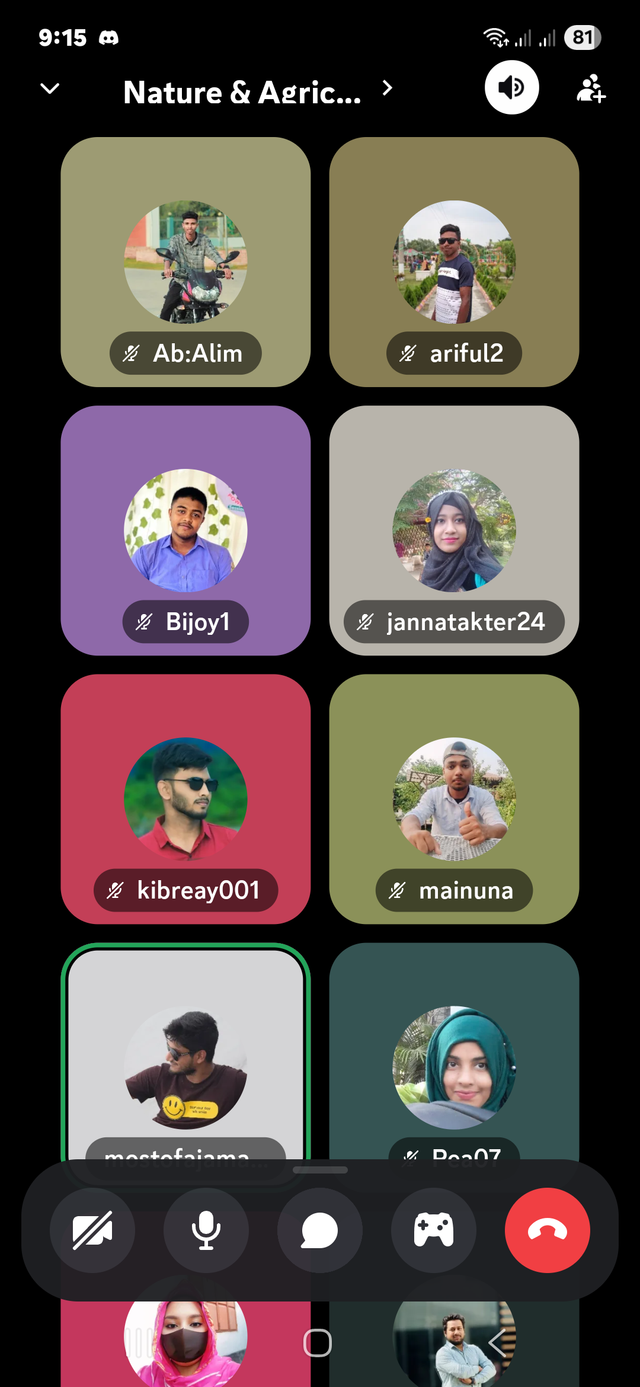This screenshot has height=1387, width=640.
Task: Go to the system home screen
Action: click(317, 1343)
